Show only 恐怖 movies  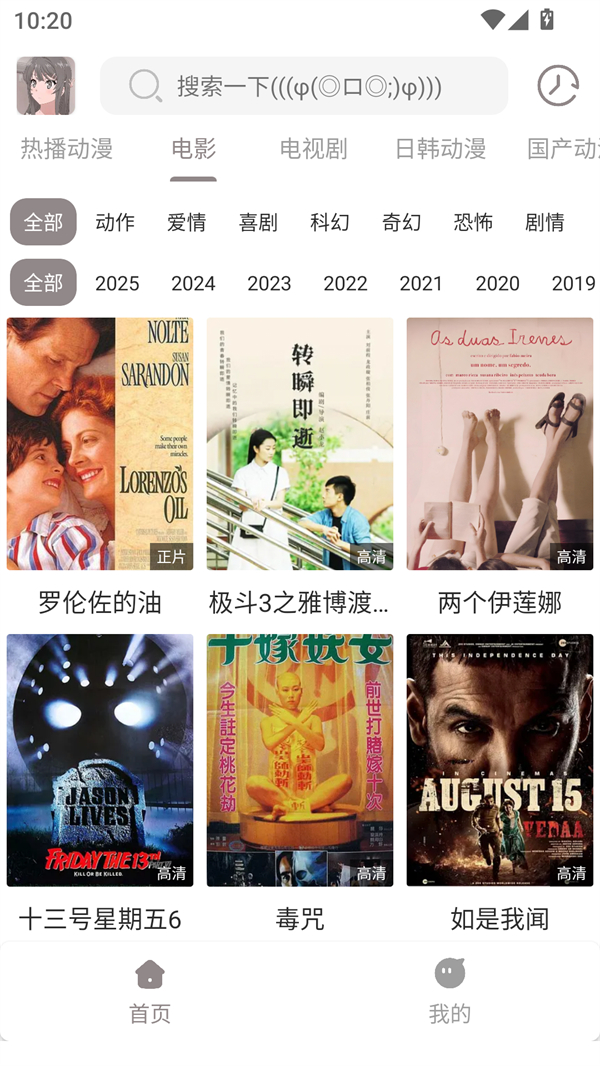click(473, 222)
